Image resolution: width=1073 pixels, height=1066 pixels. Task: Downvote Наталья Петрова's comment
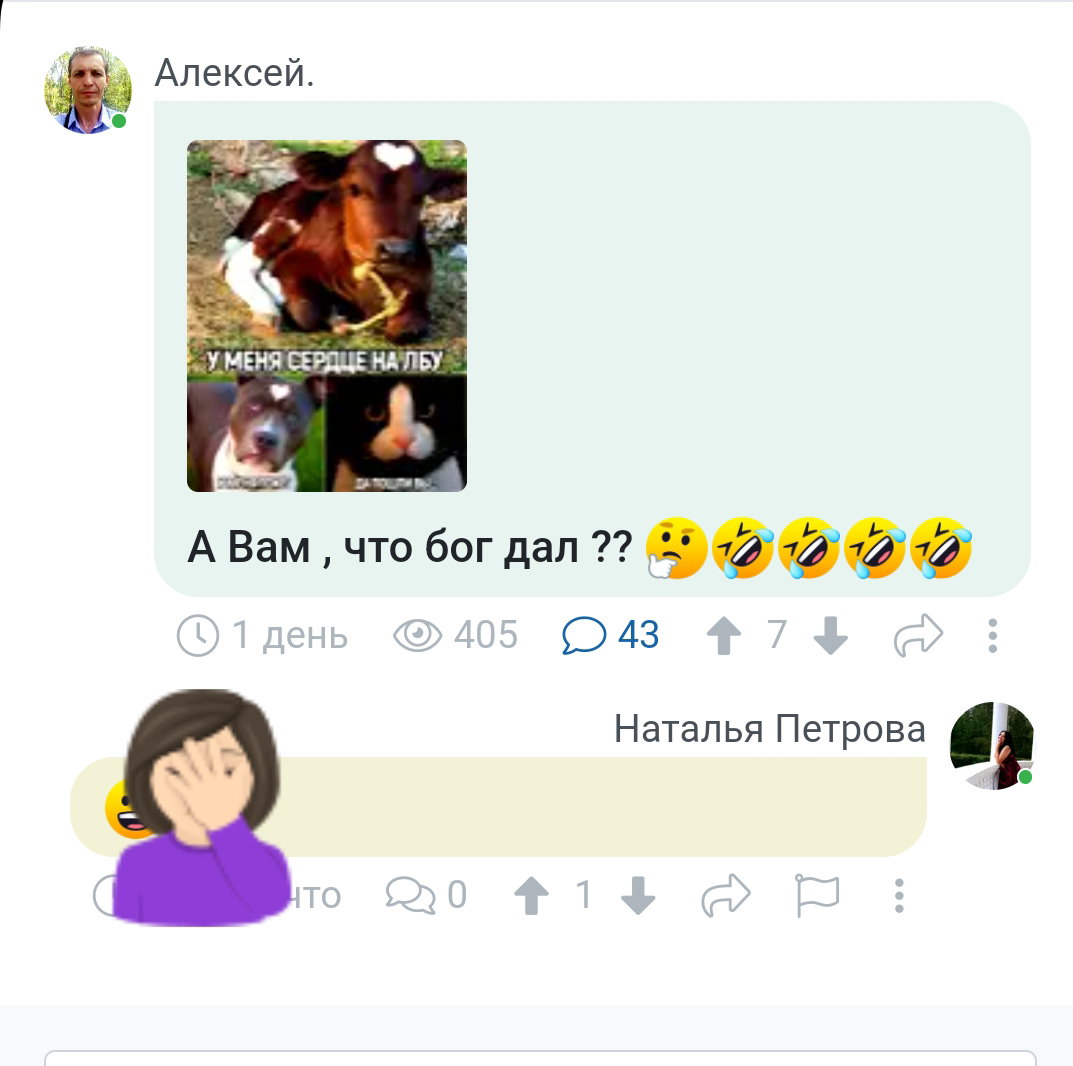(x=638, y=895)
